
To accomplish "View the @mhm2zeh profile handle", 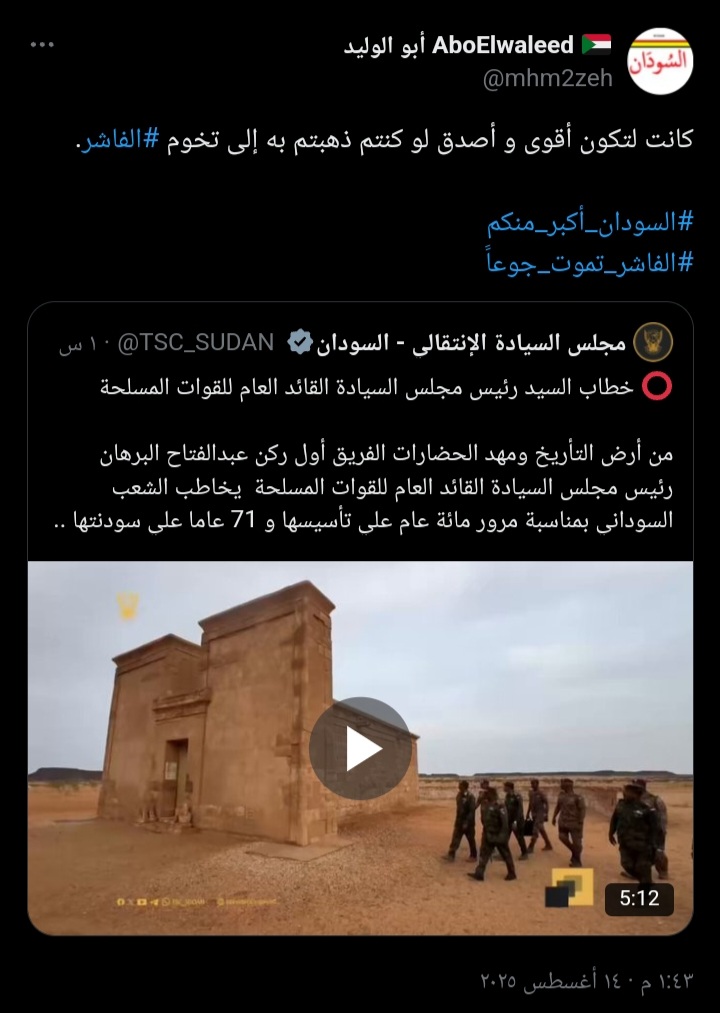I will [x=547, y=80].
